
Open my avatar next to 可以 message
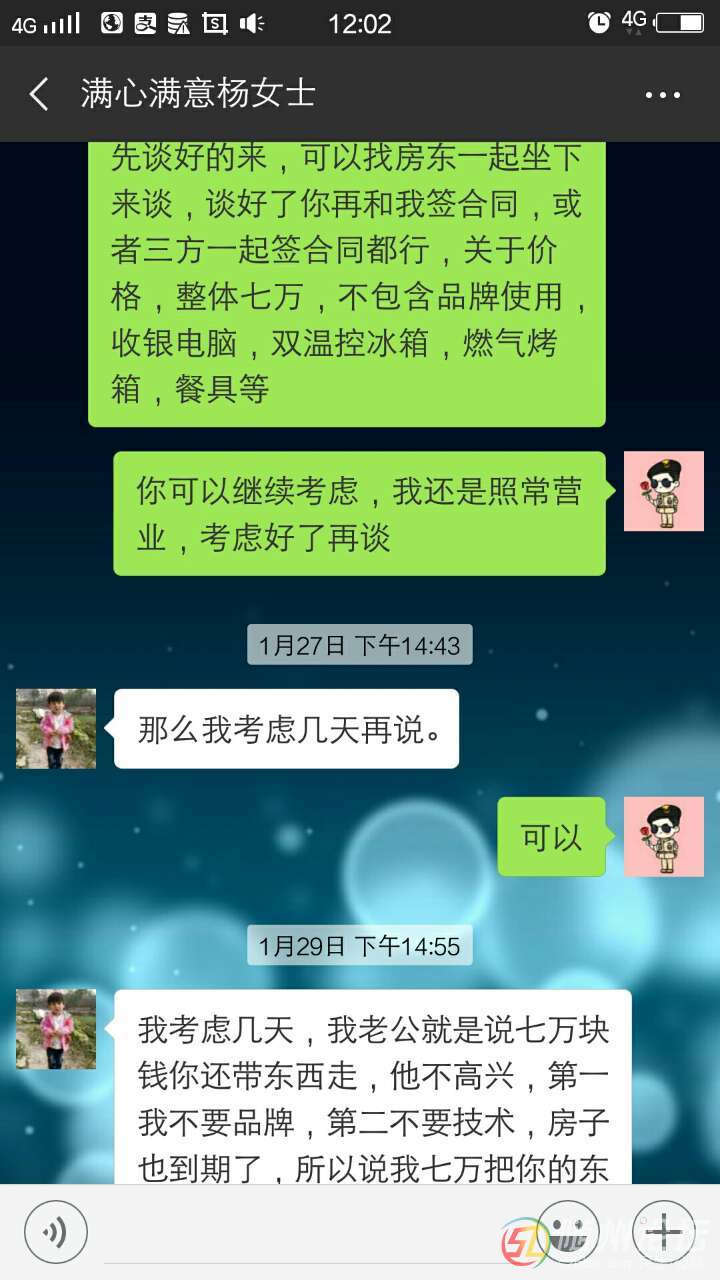[x=664, y=836]
